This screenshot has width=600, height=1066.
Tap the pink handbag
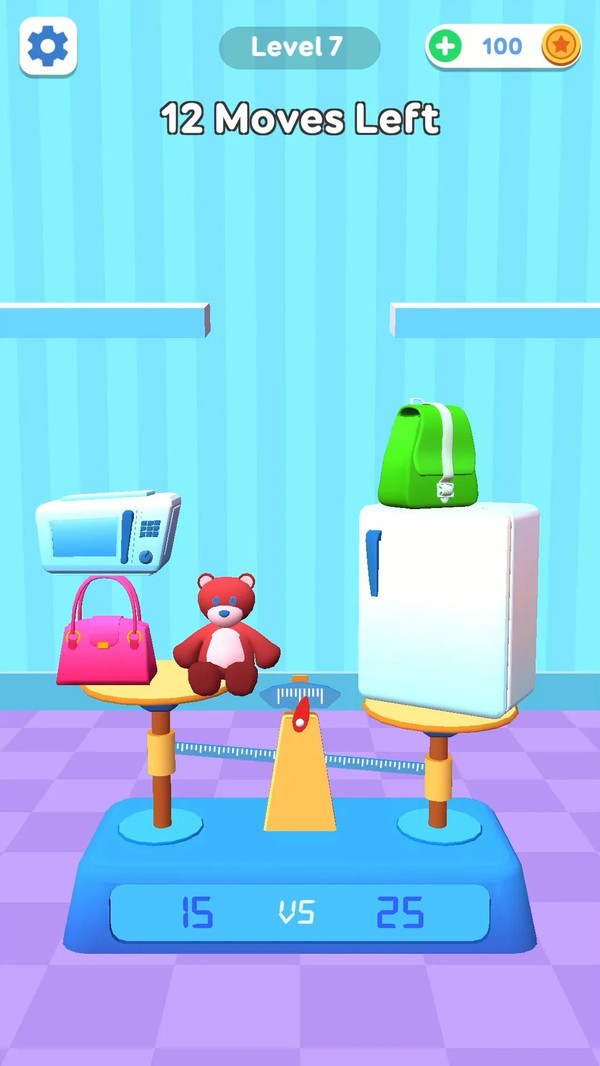[x=106, y=630]
